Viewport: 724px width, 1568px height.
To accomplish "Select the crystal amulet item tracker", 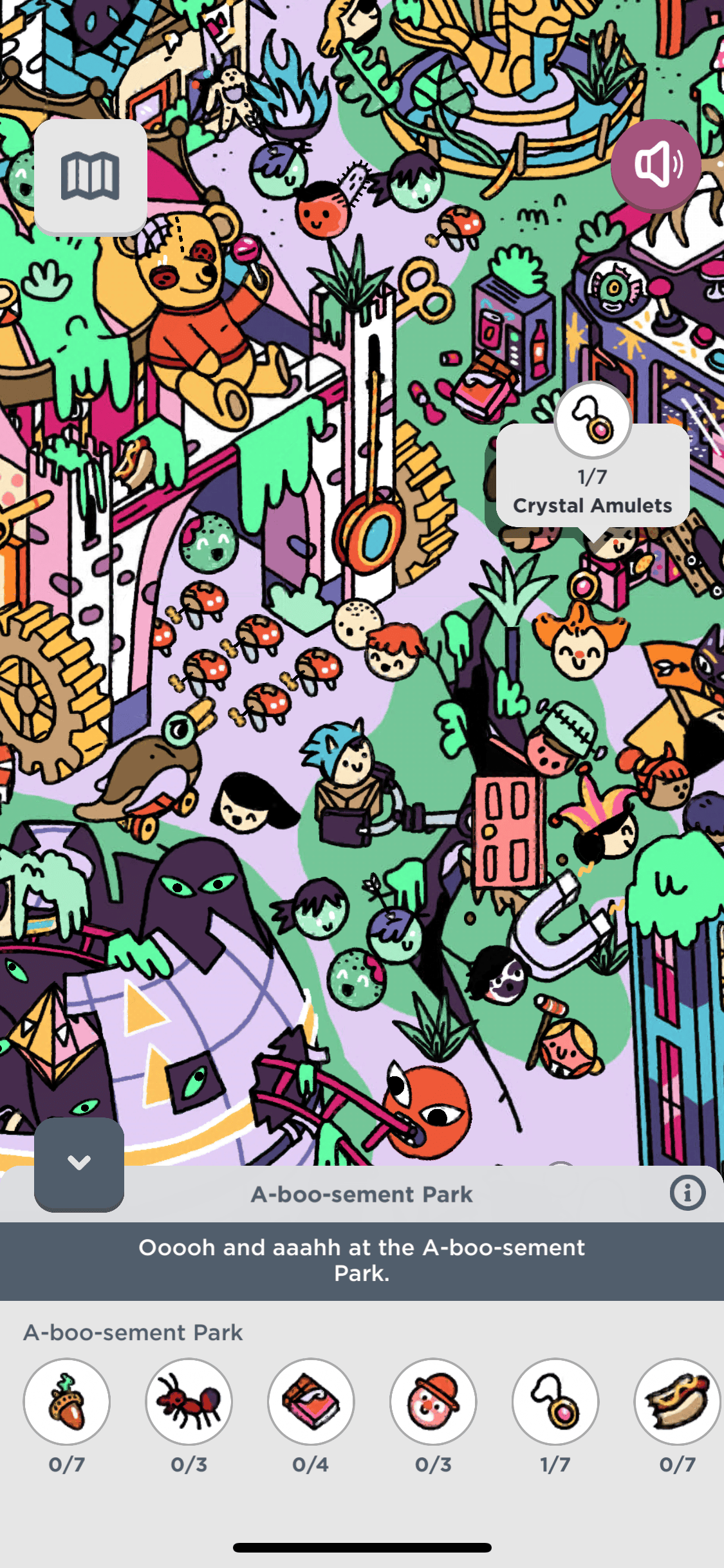I will tap(555, 1402).
